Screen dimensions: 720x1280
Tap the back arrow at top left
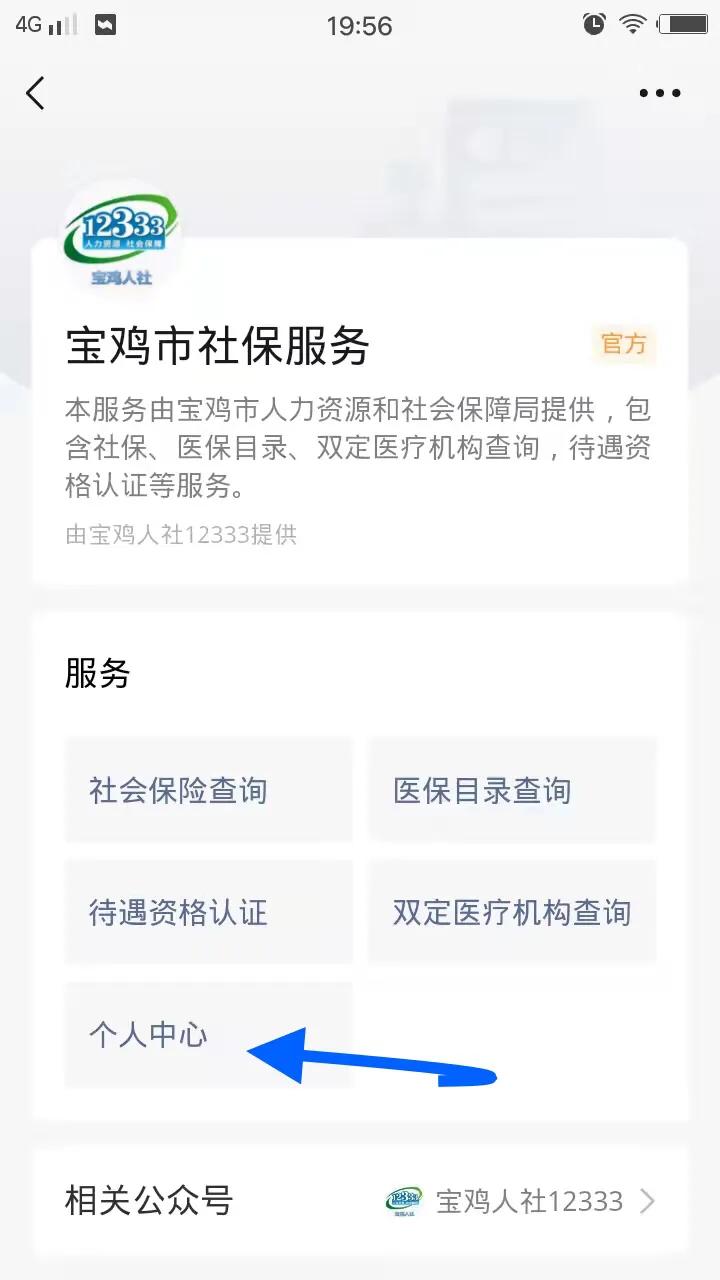pyautogui.click(x=35, y=92)
